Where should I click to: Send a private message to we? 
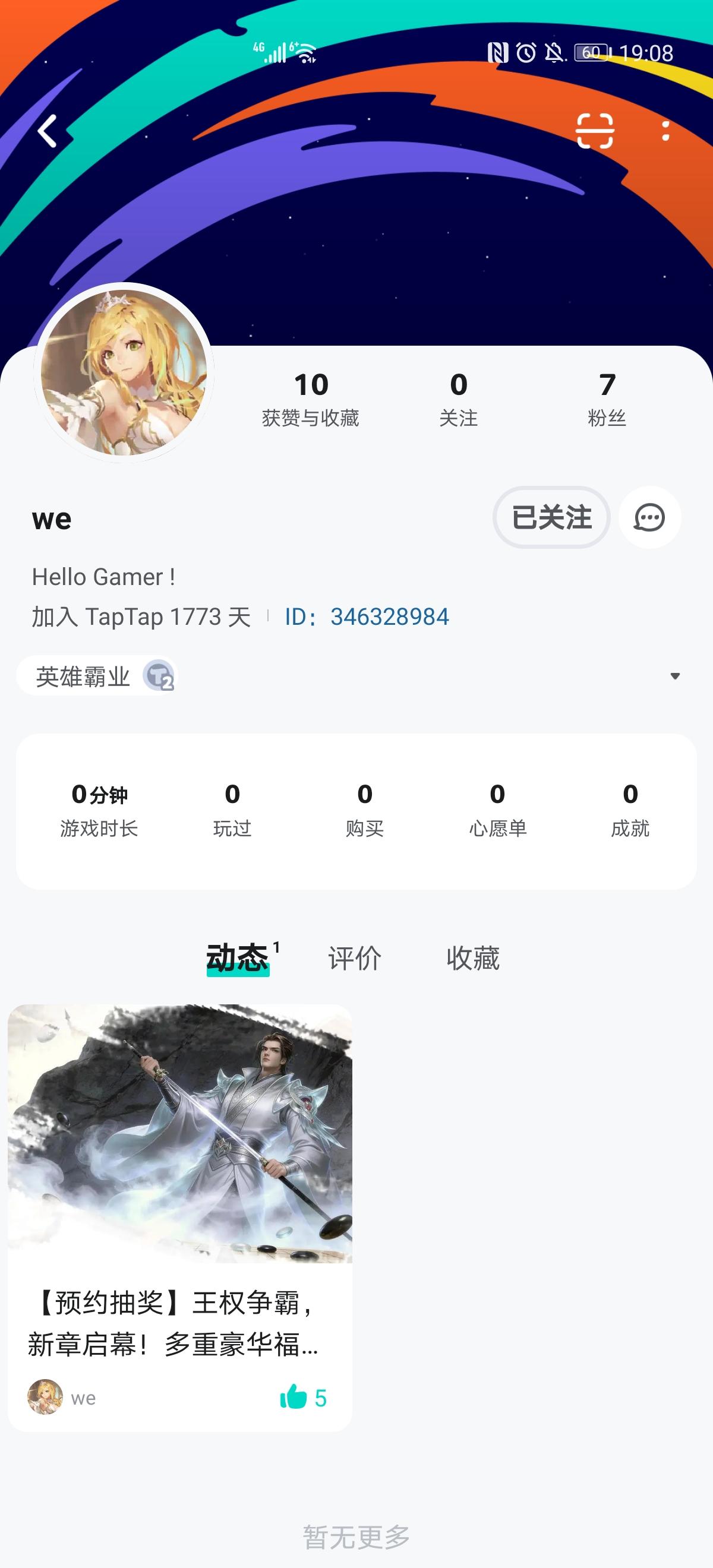point(649,517)
